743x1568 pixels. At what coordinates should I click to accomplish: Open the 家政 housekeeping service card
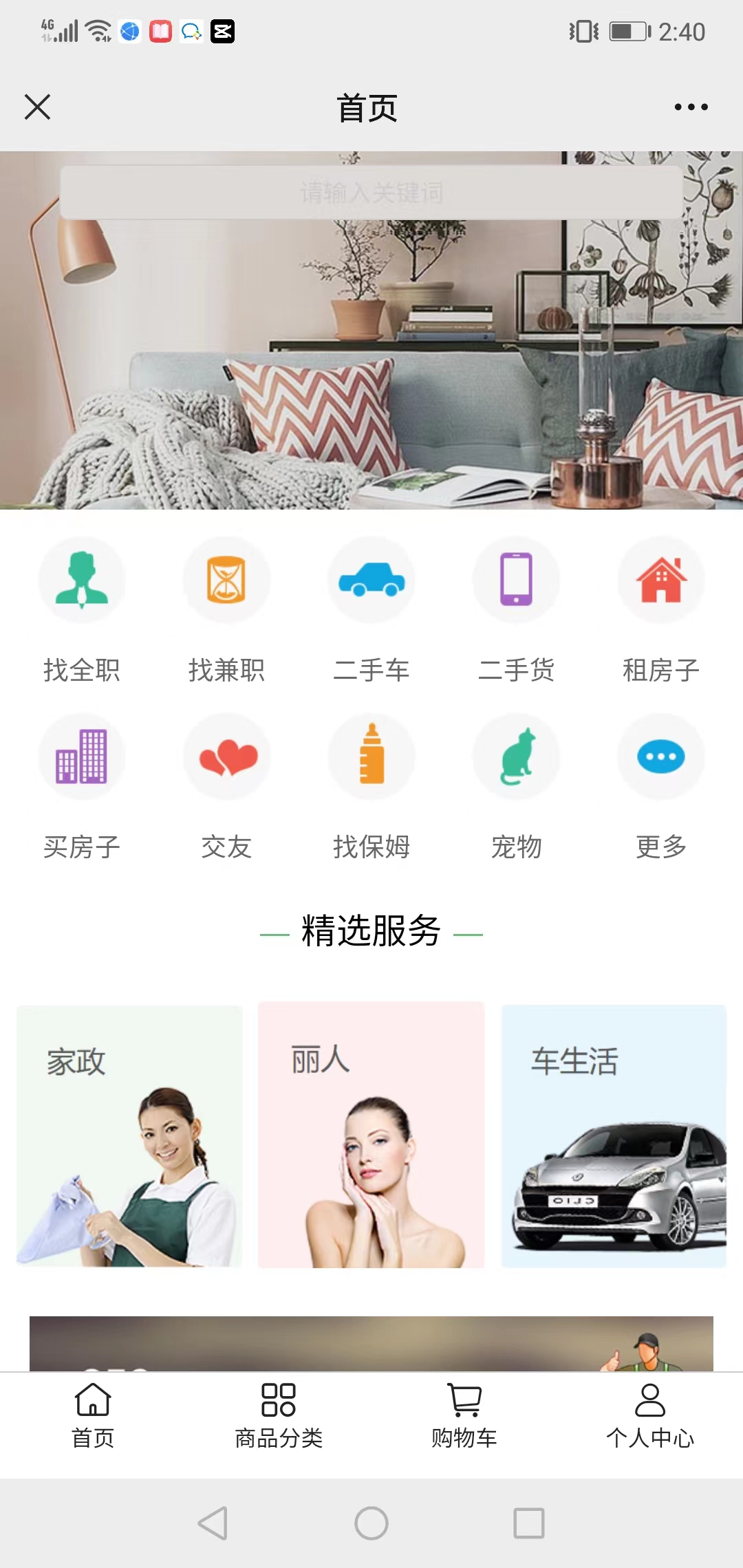click(x=129, y=1136)
